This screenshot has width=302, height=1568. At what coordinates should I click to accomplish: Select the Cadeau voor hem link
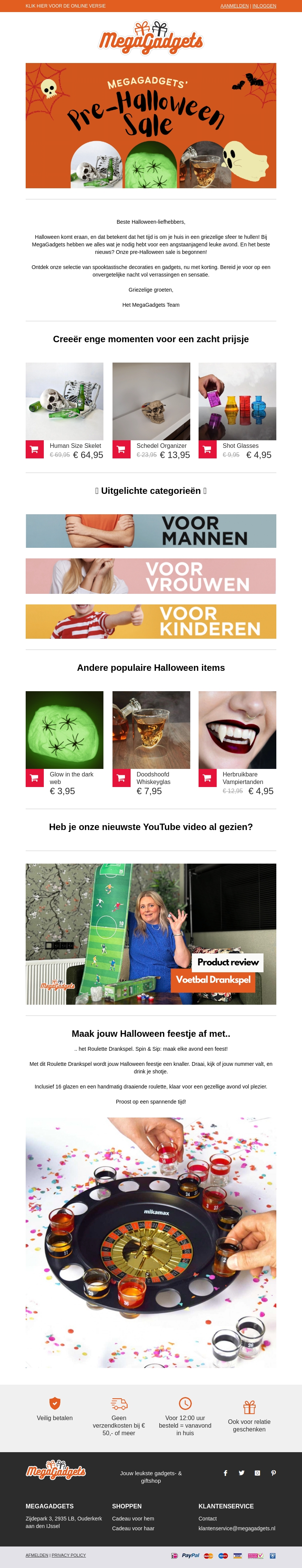(133, 1519)
